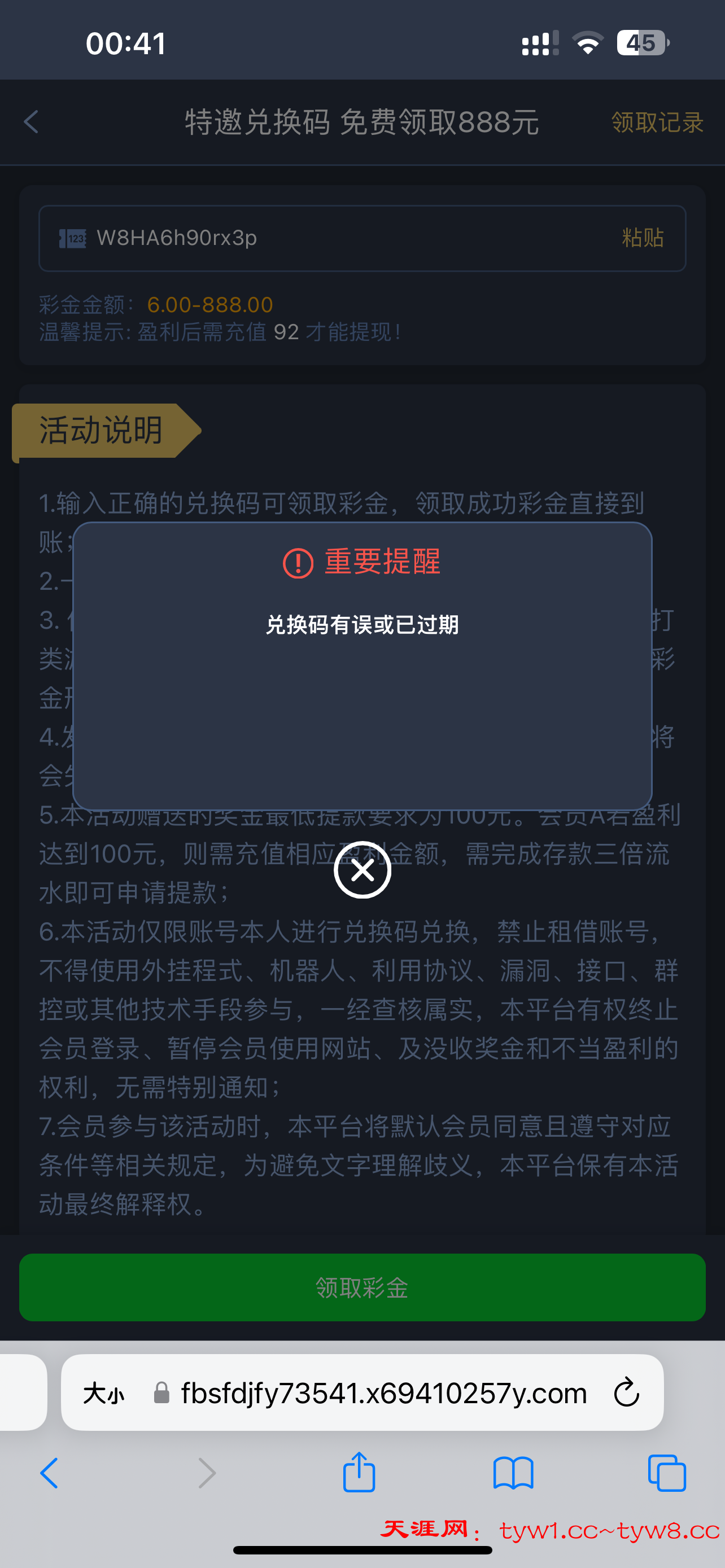Show all open Safari tabs
The image size is (725, 1568).
(667, 1473)
